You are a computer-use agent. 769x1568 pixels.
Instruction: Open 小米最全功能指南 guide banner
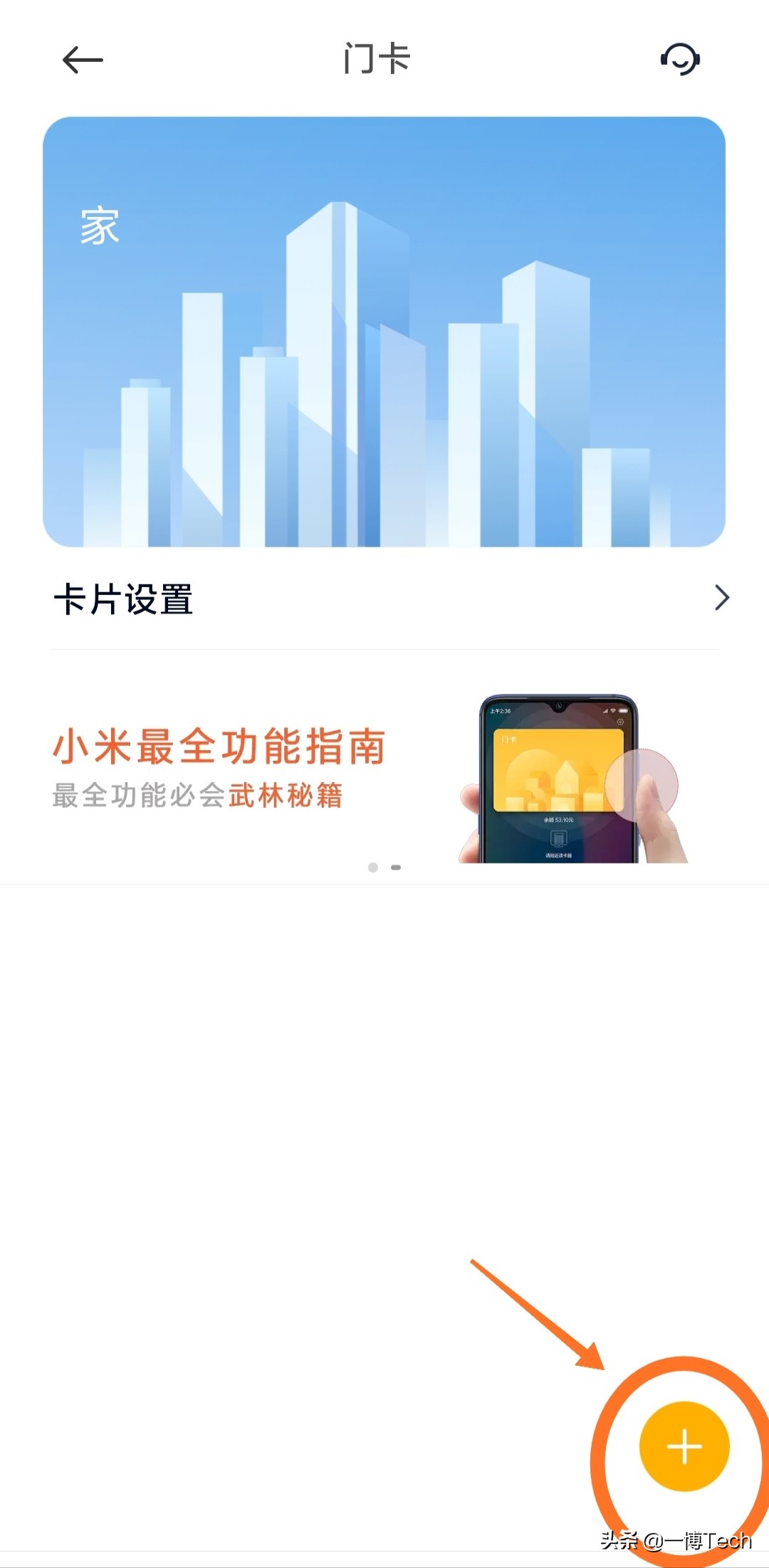click(219, 747)
